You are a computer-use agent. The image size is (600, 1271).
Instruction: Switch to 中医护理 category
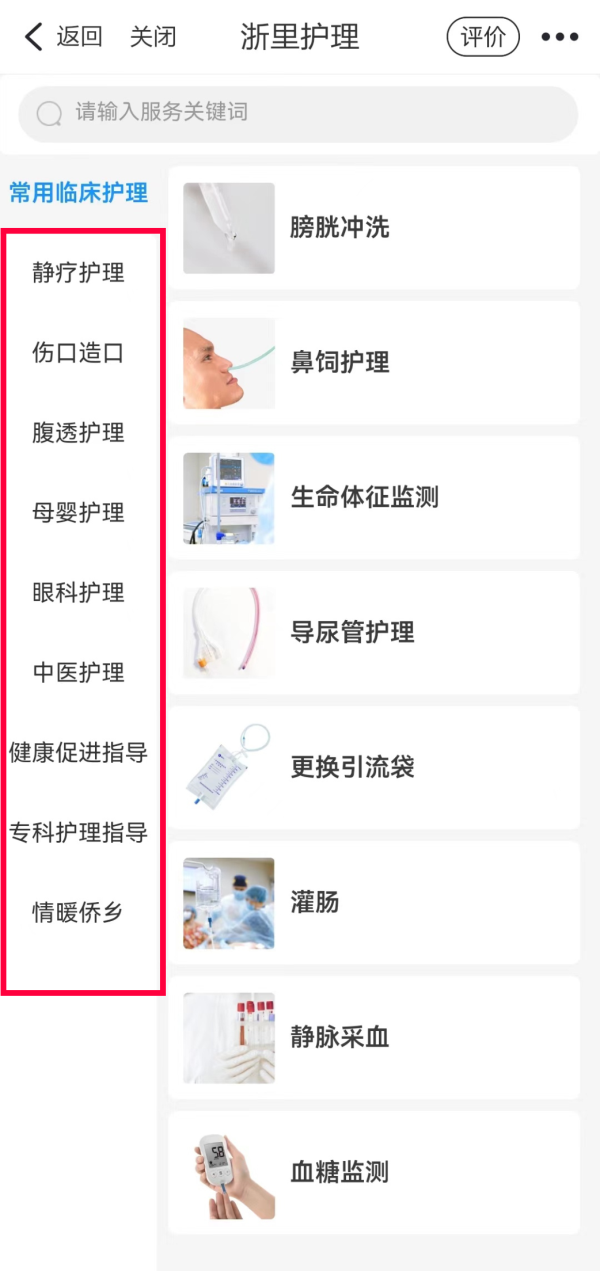click(x=79, y=673)
